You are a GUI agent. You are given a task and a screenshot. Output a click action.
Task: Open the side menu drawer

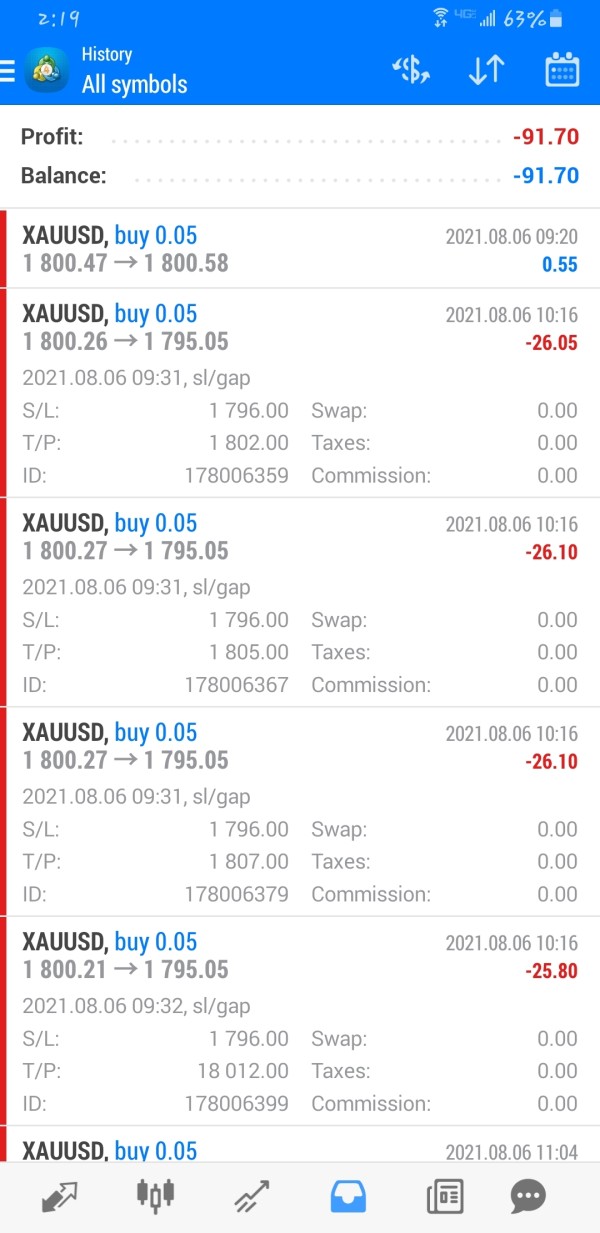pyautogui.click(x=8, y=70)
